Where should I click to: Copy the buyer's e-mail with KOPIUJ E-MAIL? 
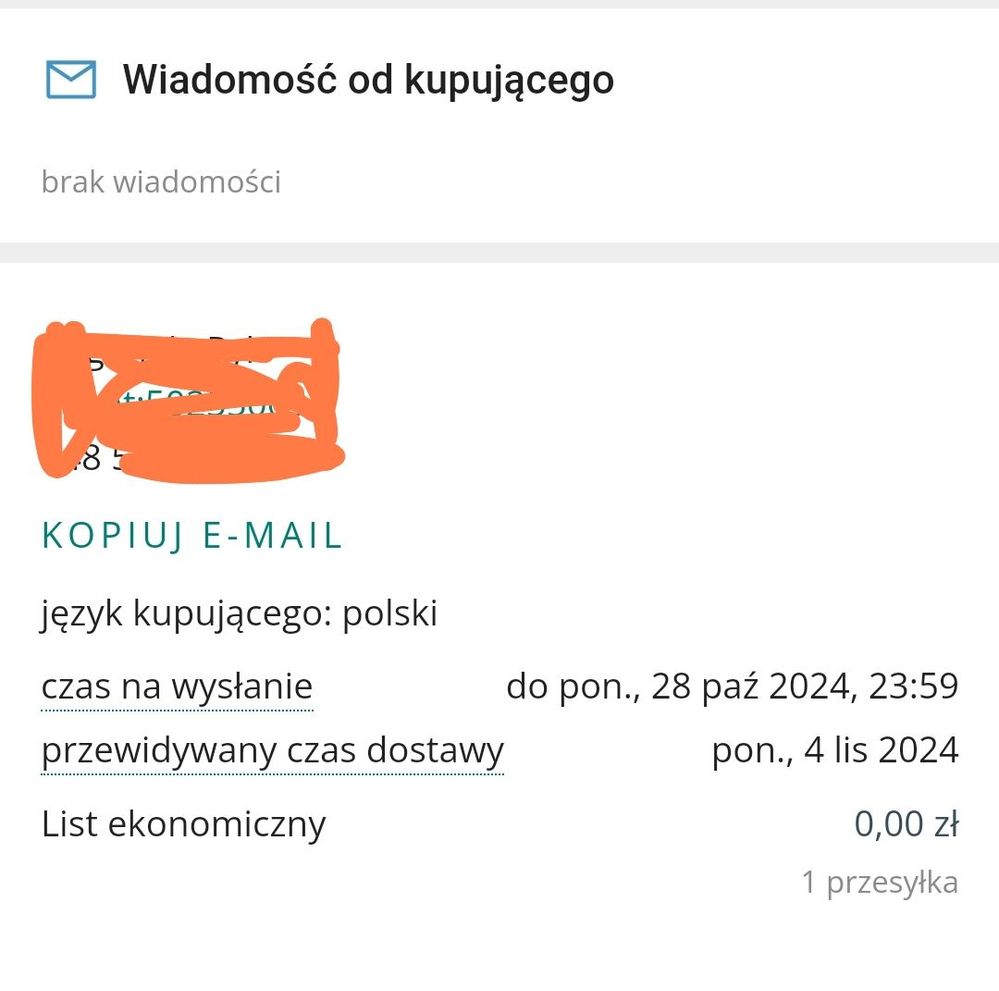pyautogui.click(x=192, y=536)
